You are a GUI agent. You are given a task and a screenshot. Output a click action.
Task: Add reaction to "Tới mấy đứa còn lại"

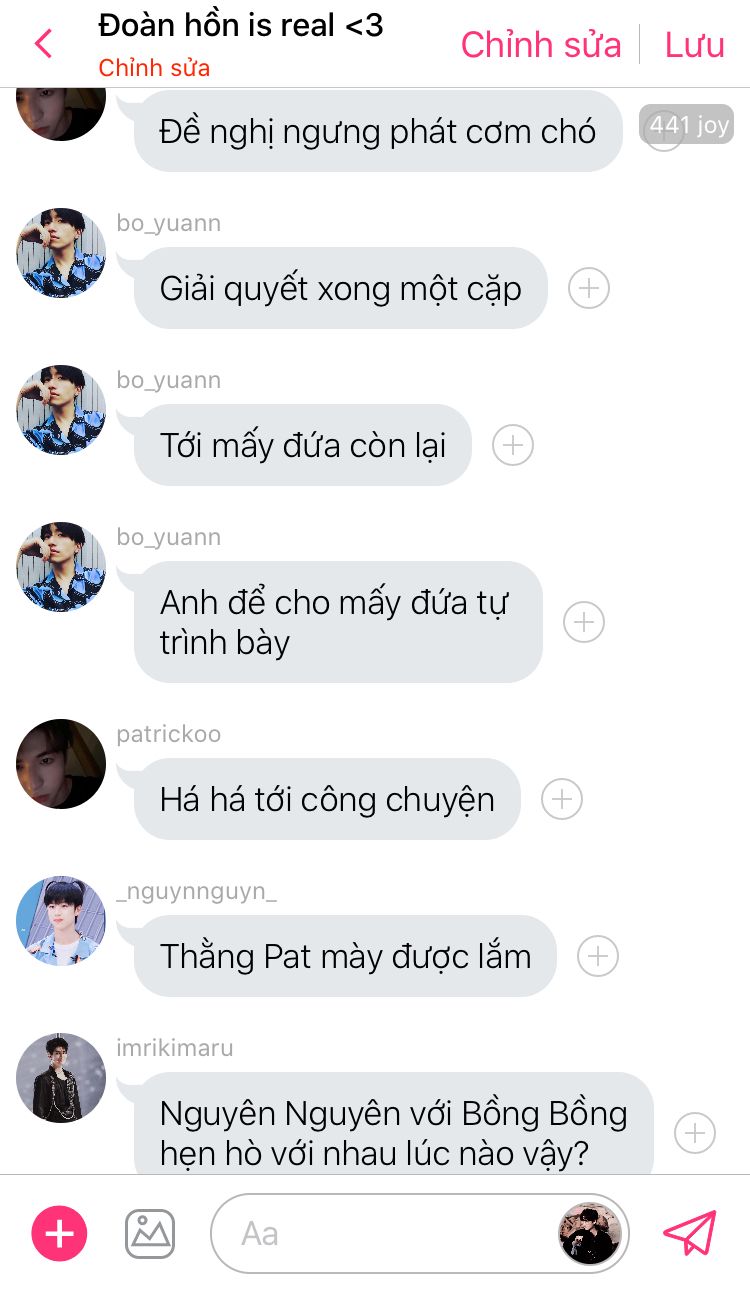[x=512, y=445]
